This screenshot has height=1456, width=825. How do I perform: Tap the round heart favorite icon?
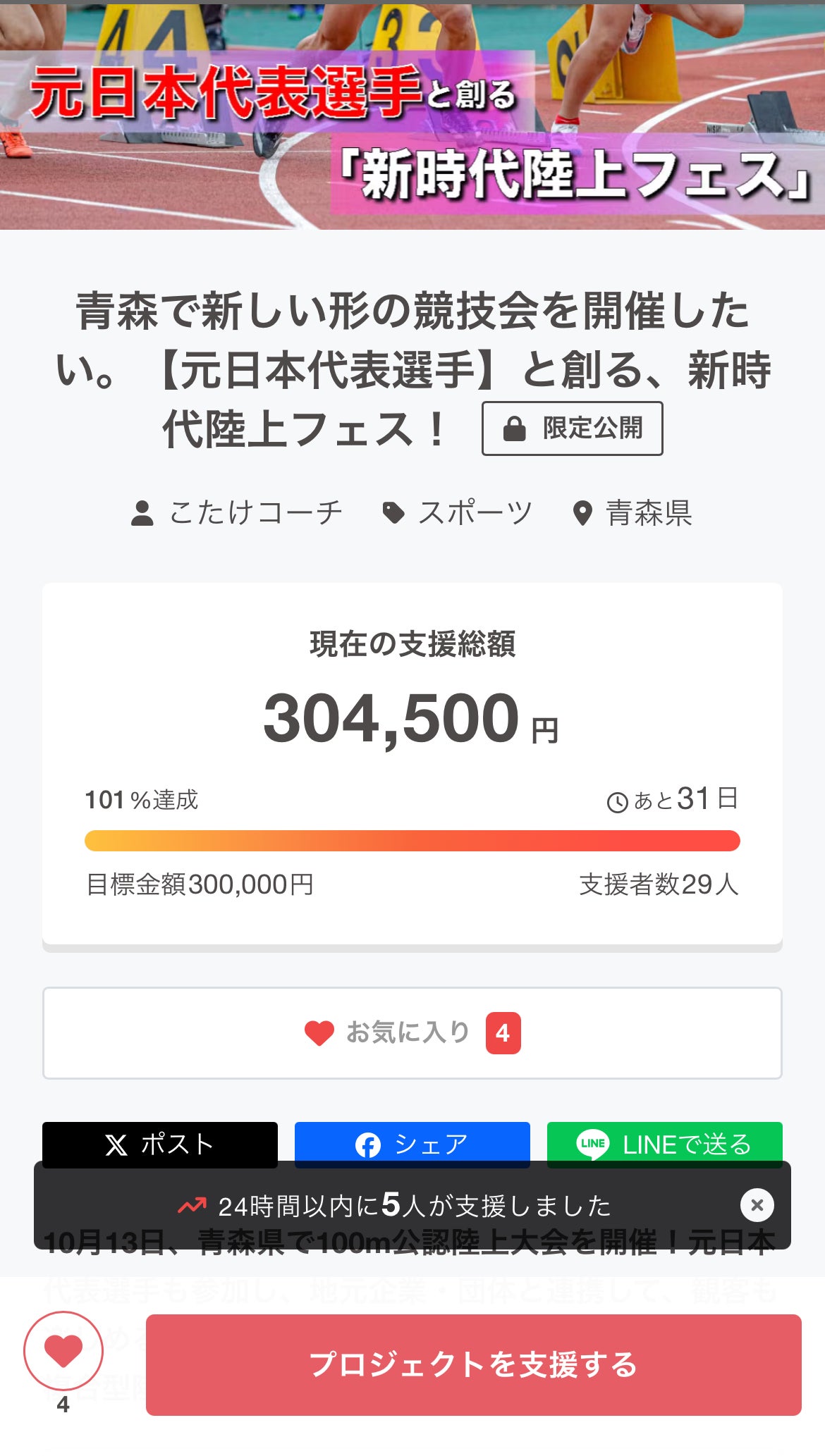pos(63,1350)
